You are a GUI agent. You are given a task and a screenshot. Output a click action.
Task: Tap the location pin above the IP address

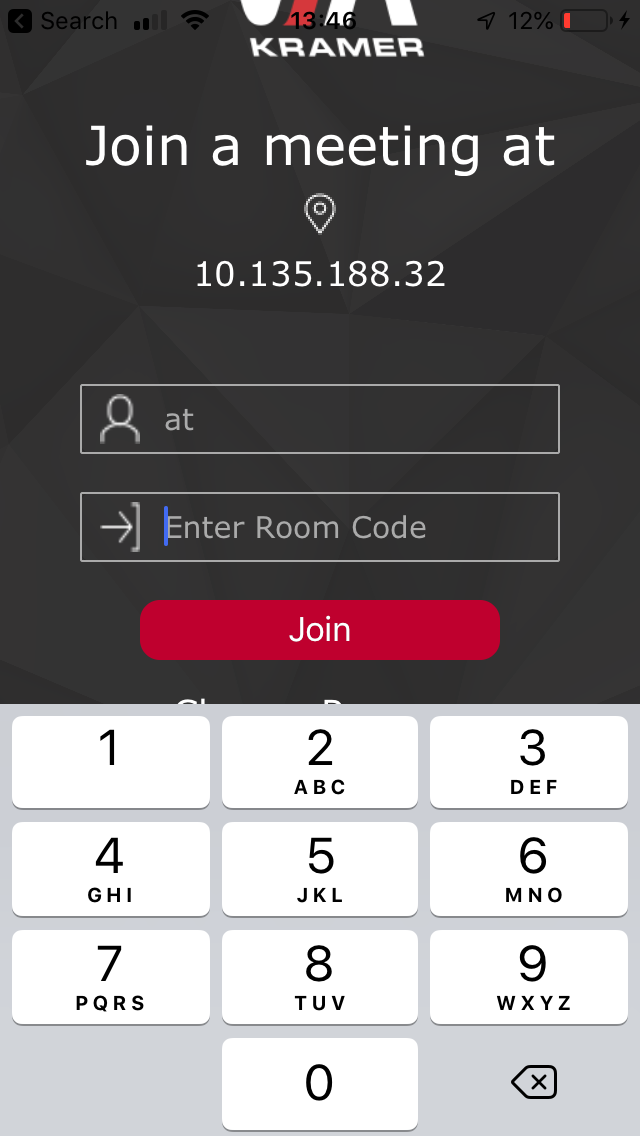click(x=320, y=214)
